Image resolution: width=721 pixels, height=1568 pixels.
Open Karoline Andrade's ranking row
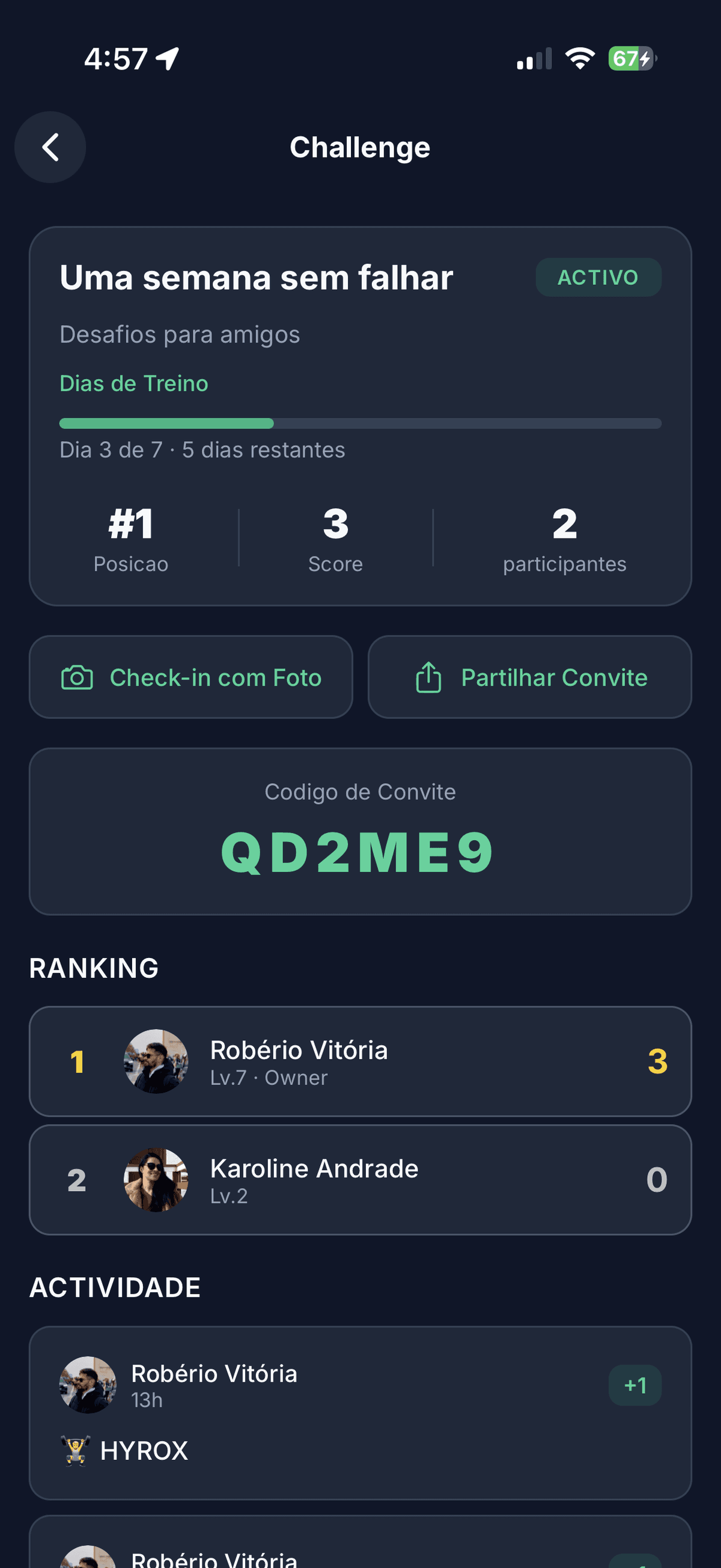tap(360, 1180)
